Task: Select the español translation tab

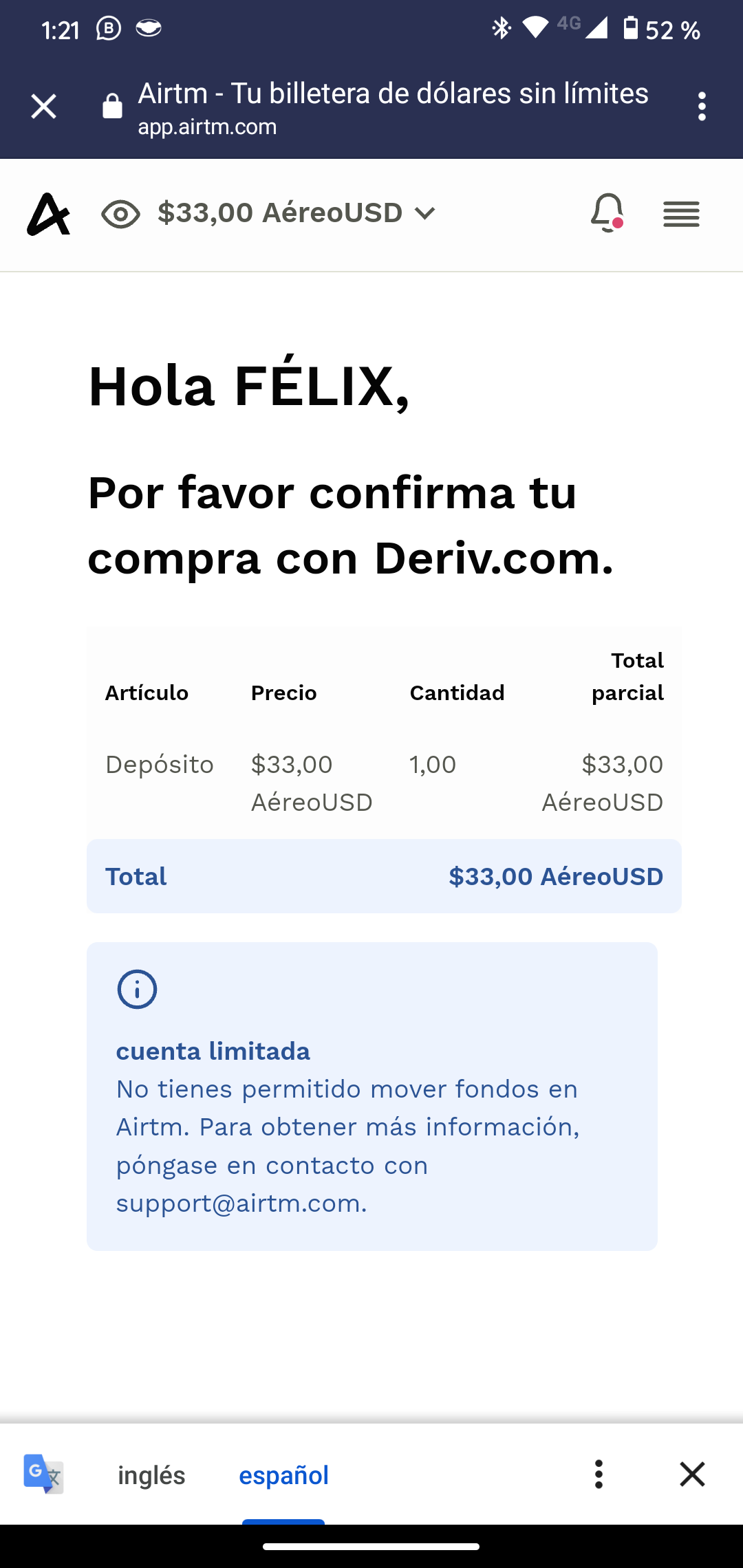Action: point(283,1475)
